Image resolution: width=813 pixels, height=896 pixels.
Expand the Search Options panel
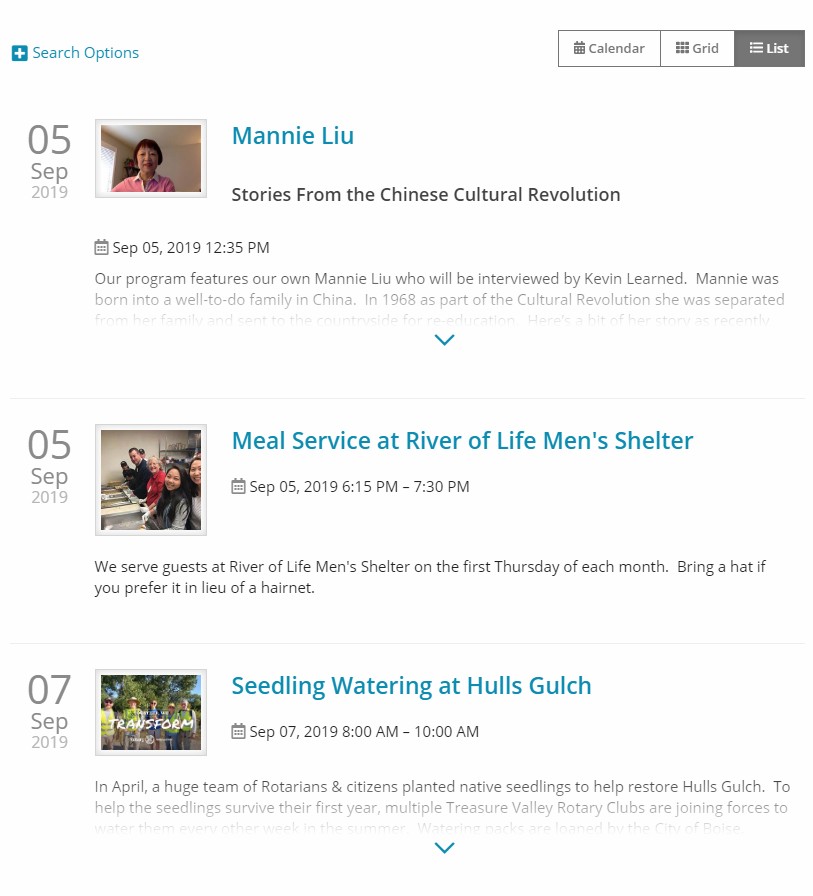click(x=75, y=53)
